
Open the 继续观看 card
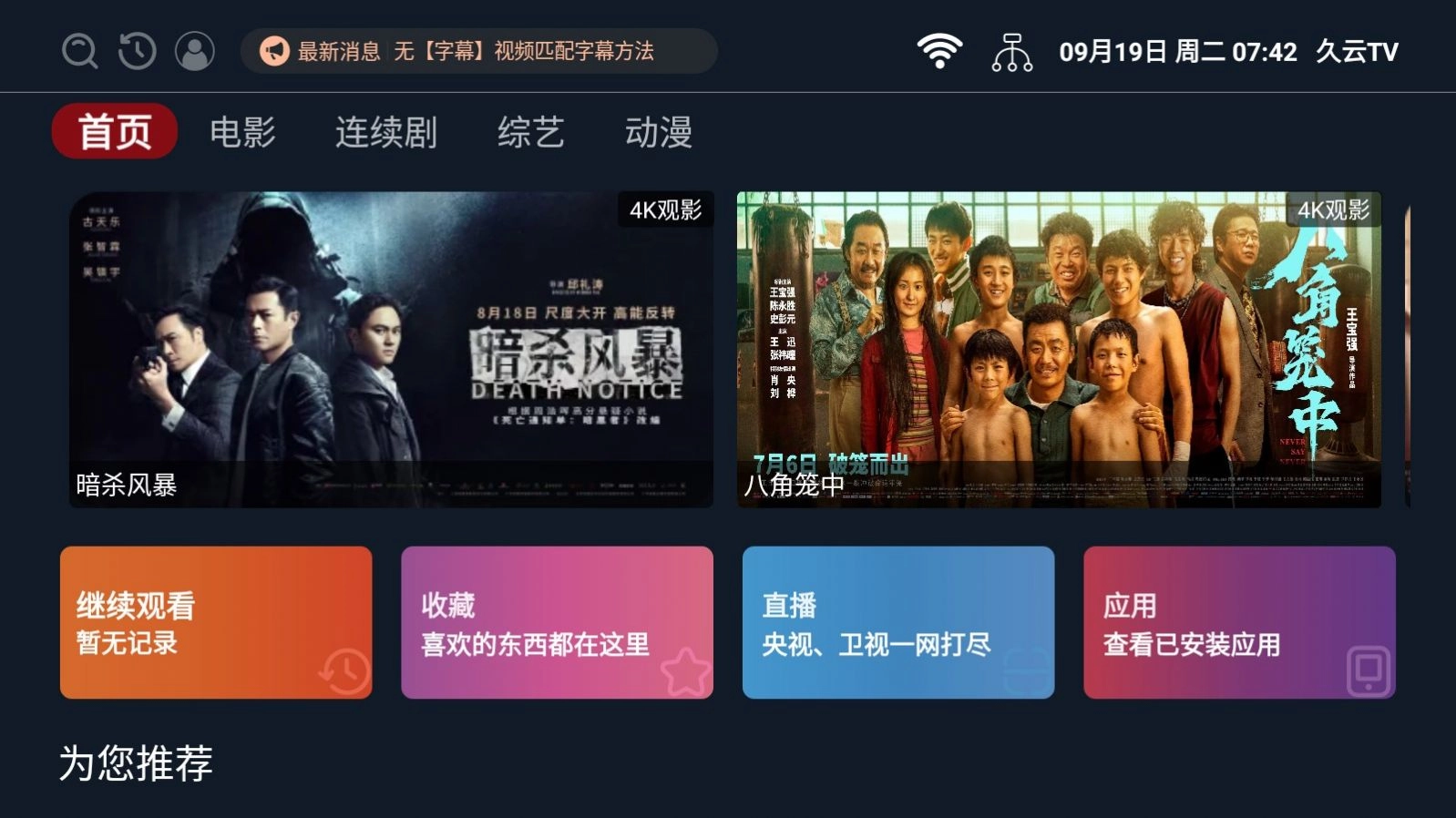click(x=216, y=622)
